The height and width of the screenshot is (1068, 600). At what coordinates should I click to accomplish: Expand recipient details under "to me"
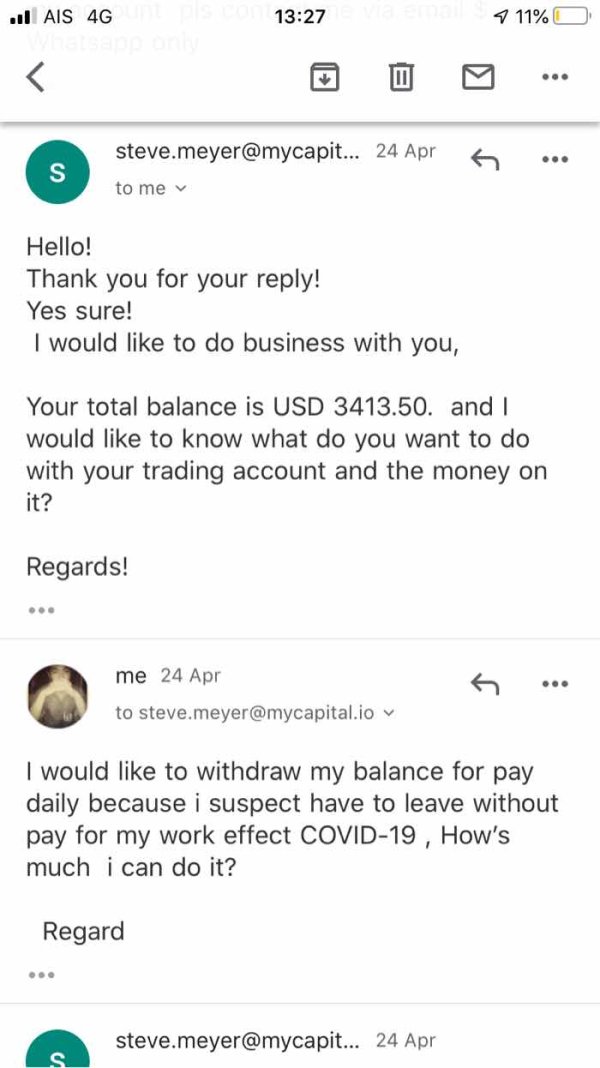click(x=151, y=189)
